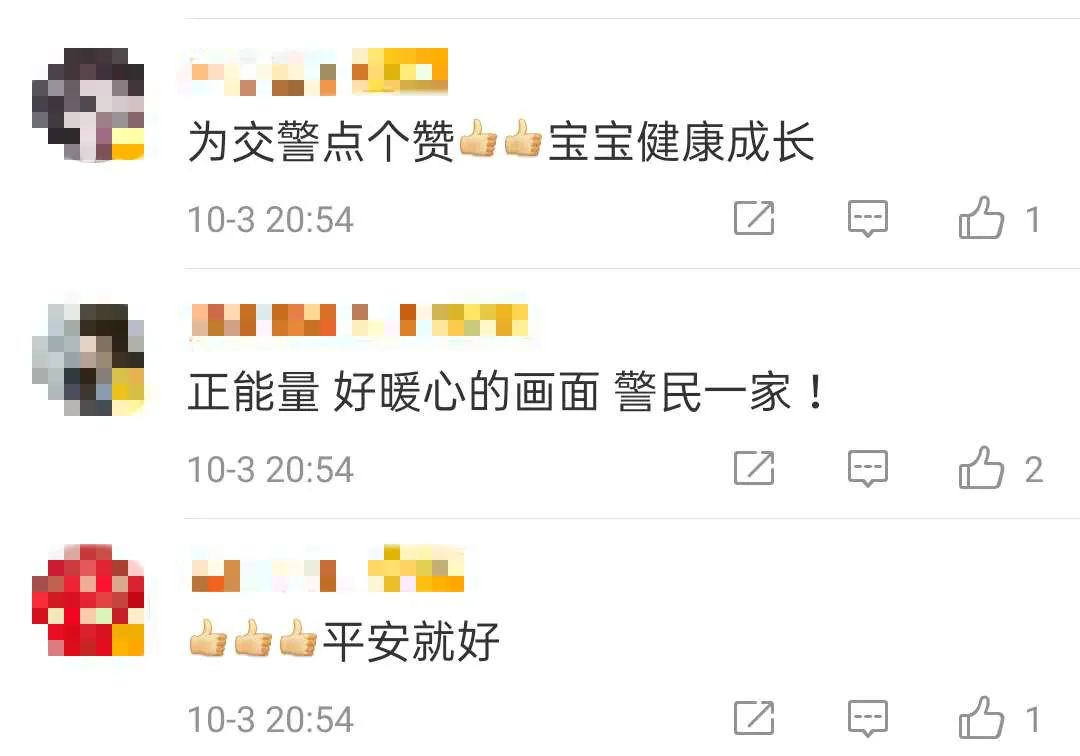Like the comment '平安就好'
This screenshot has height=756, width=1080.
coord(982,717)
